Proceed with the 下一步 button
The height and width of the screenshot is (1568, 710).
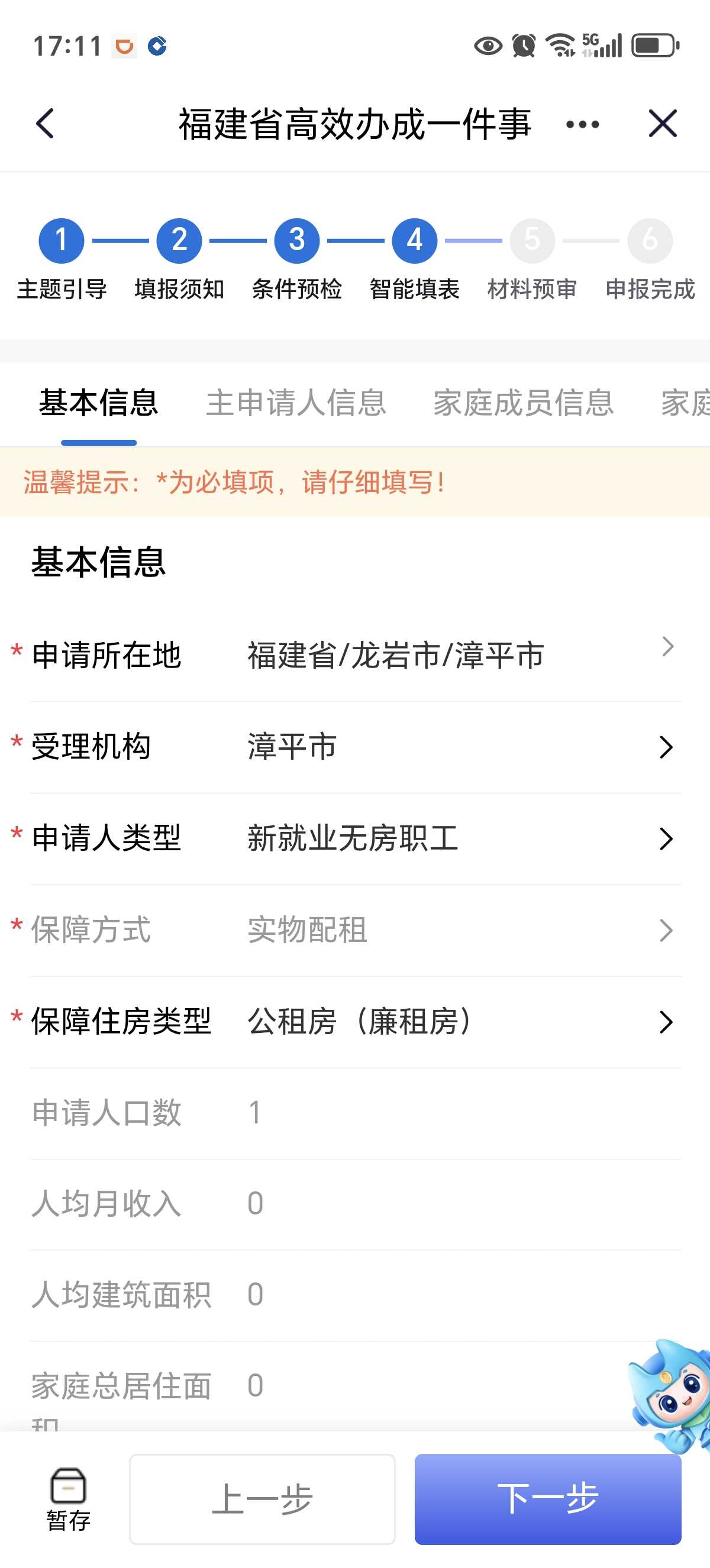[x=547, y=1499]
